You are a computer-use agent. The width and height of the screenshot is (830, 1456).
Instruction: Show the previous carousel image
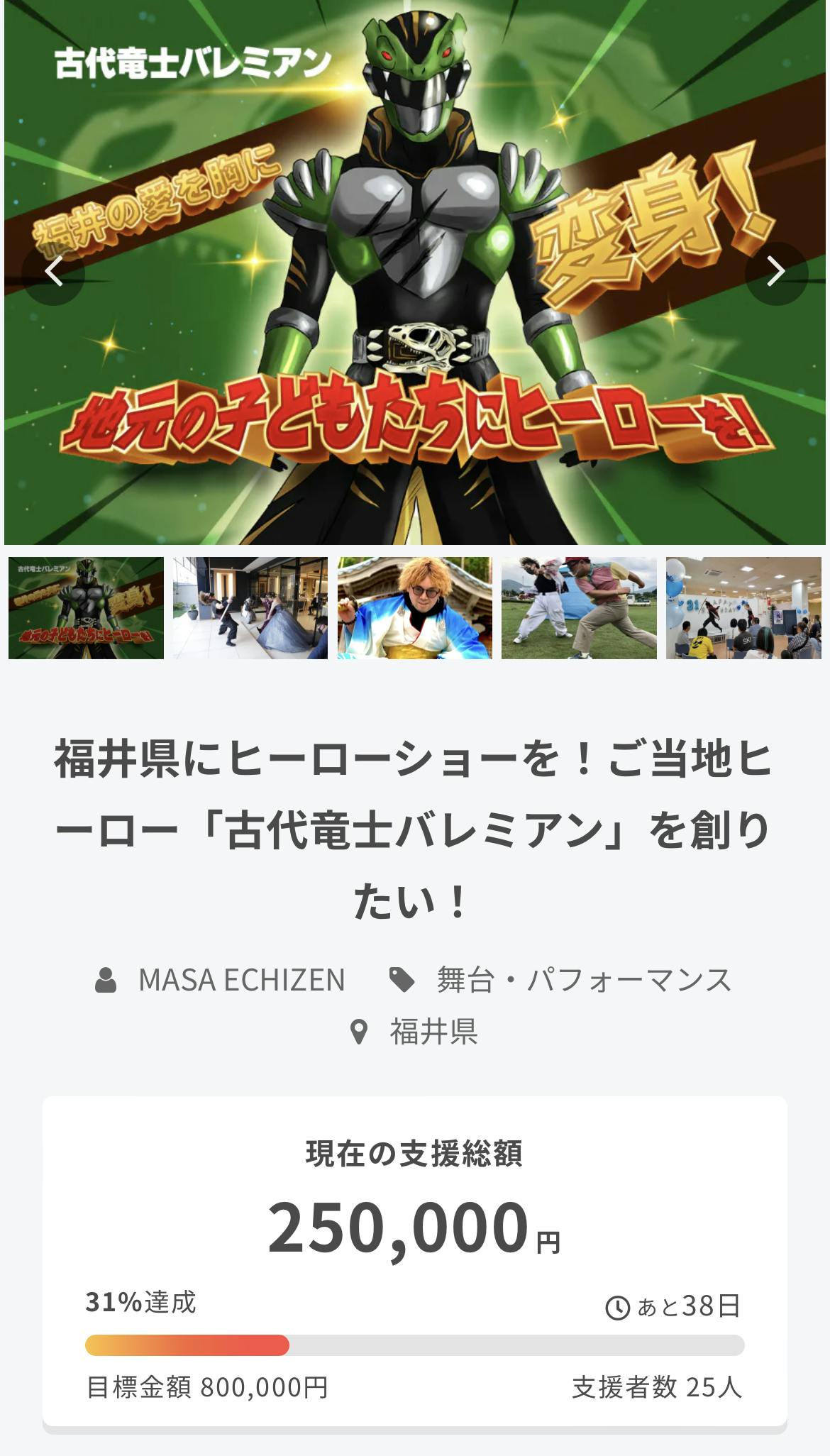(54, 272)
